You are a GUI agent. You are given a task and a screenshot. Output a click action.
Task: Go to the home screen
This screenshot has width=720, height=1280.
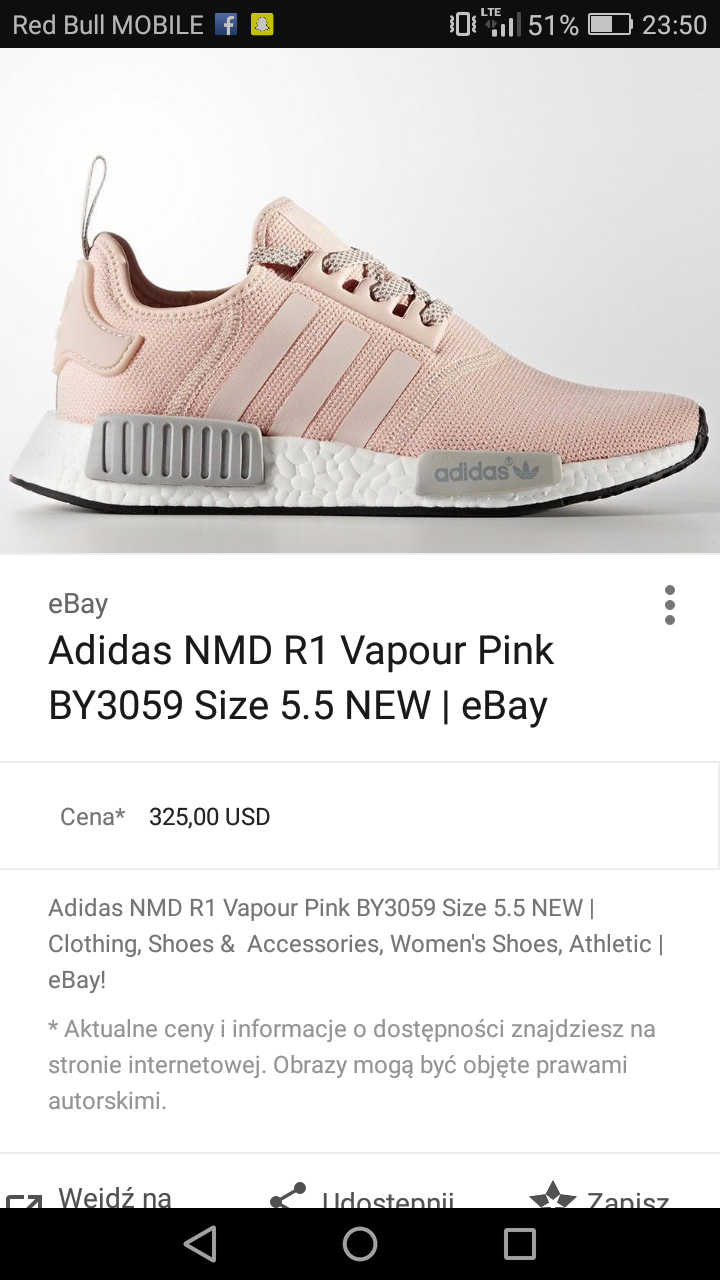tap(360, 1244)
